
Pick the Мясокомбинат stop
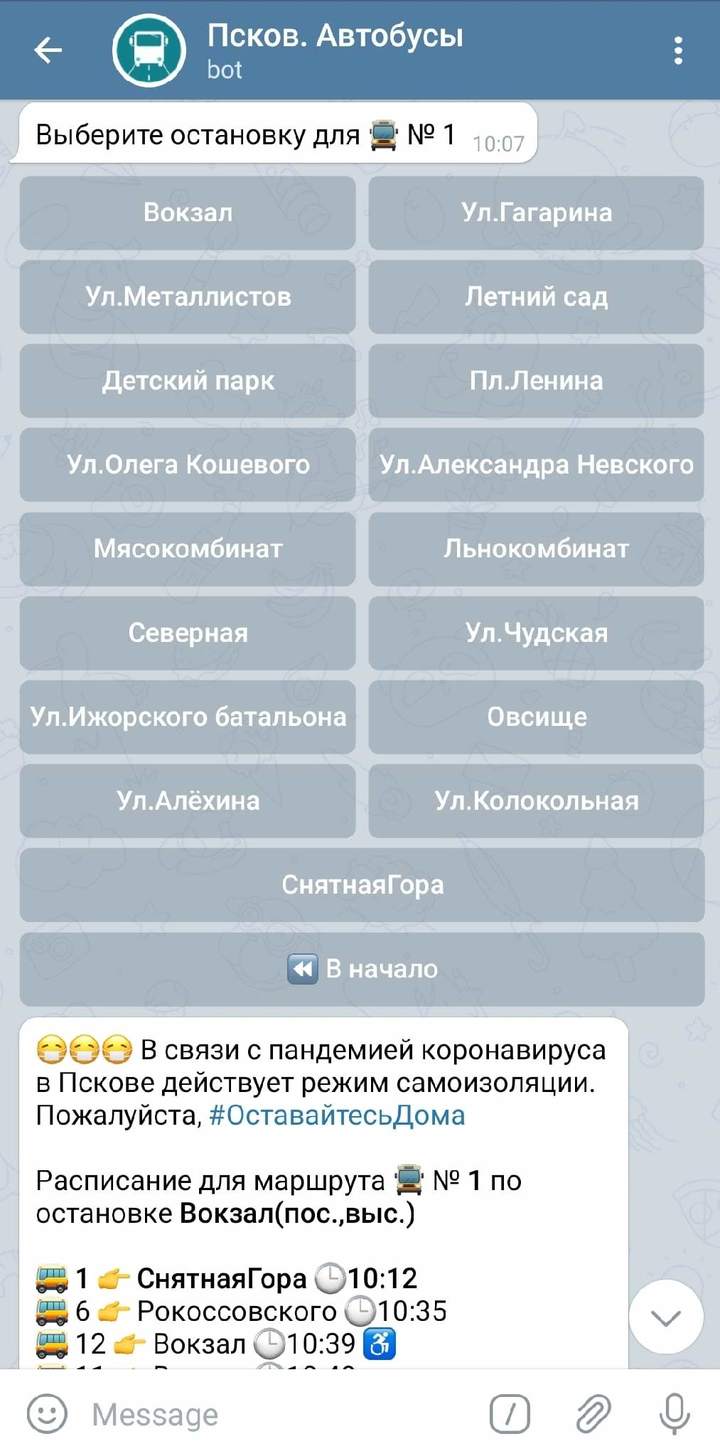pyautogui.click(x=188, y=549)
